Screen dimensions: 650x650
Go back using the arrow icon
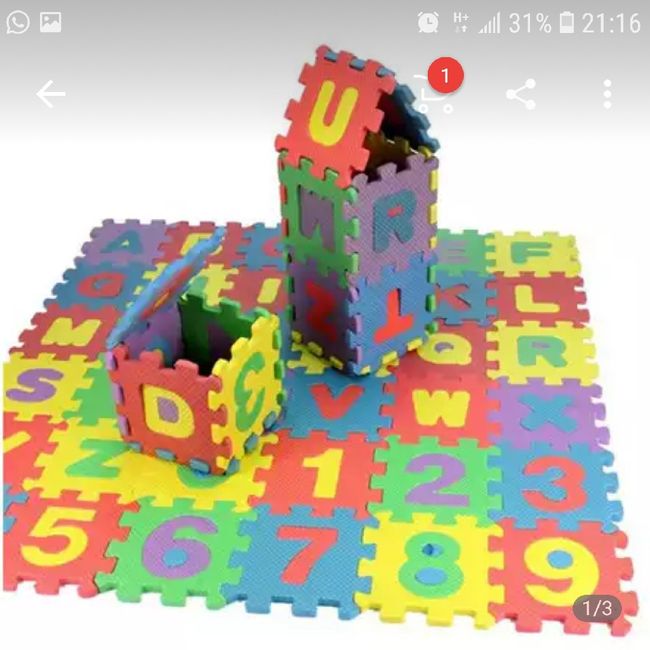tap(50, 94)
